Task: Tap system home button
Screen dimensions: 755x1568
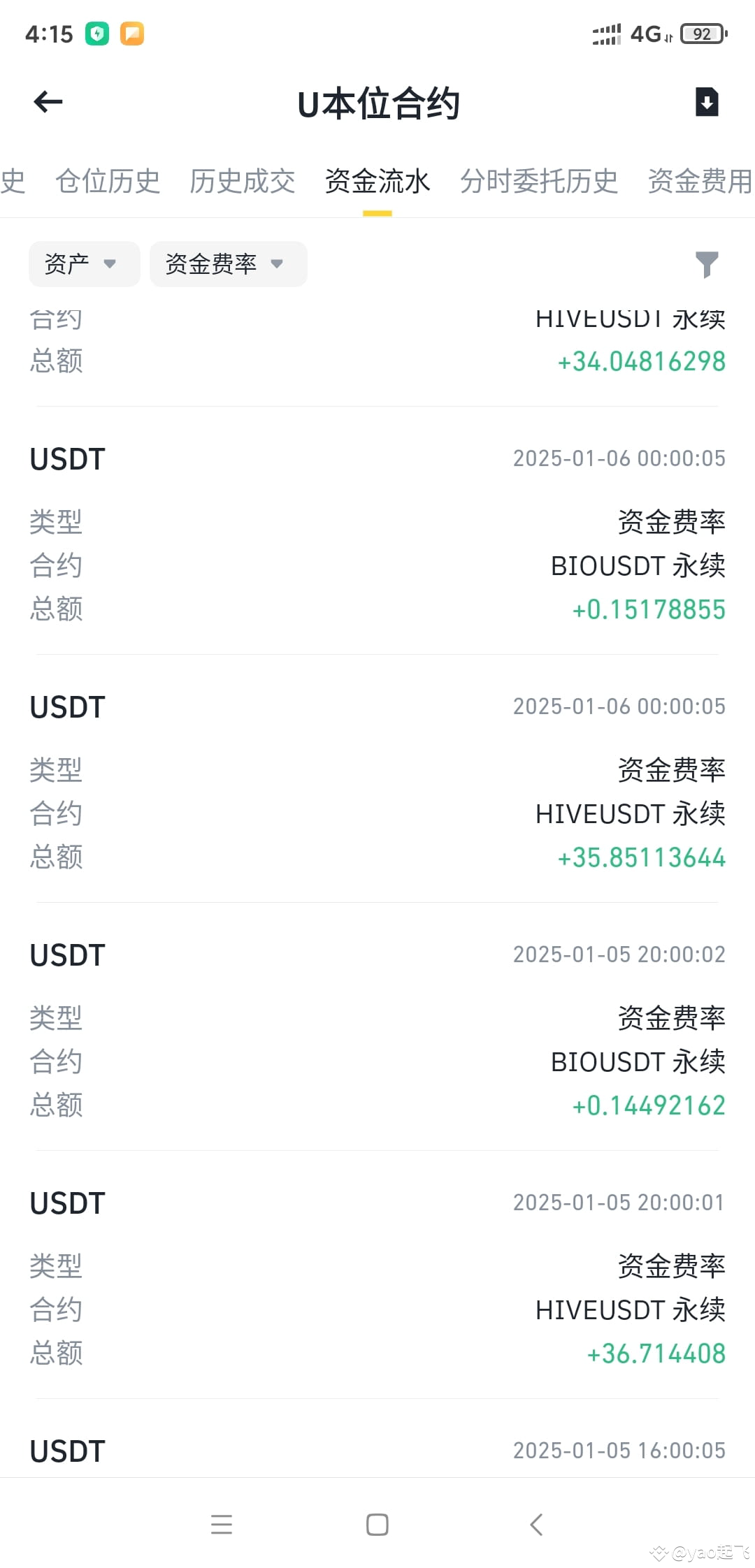Action: coord(377,1524)
